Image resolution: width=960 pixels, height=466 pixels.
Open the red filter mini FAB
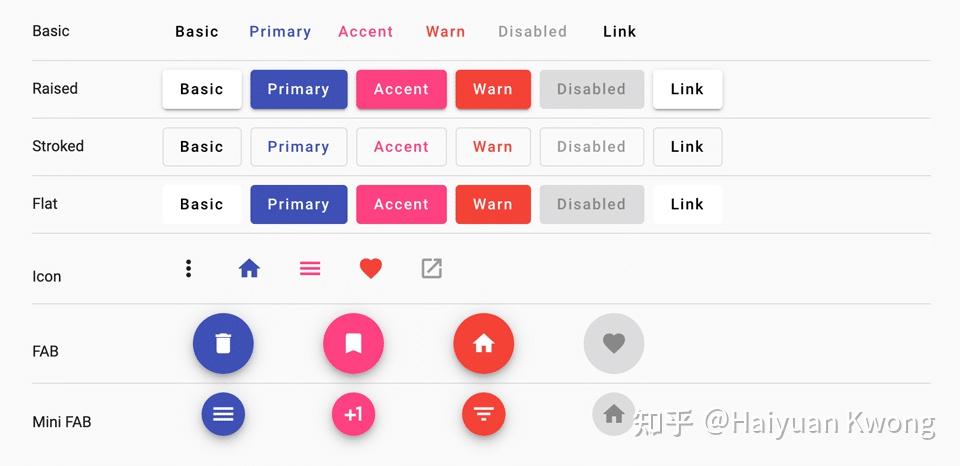click(483, 414)
